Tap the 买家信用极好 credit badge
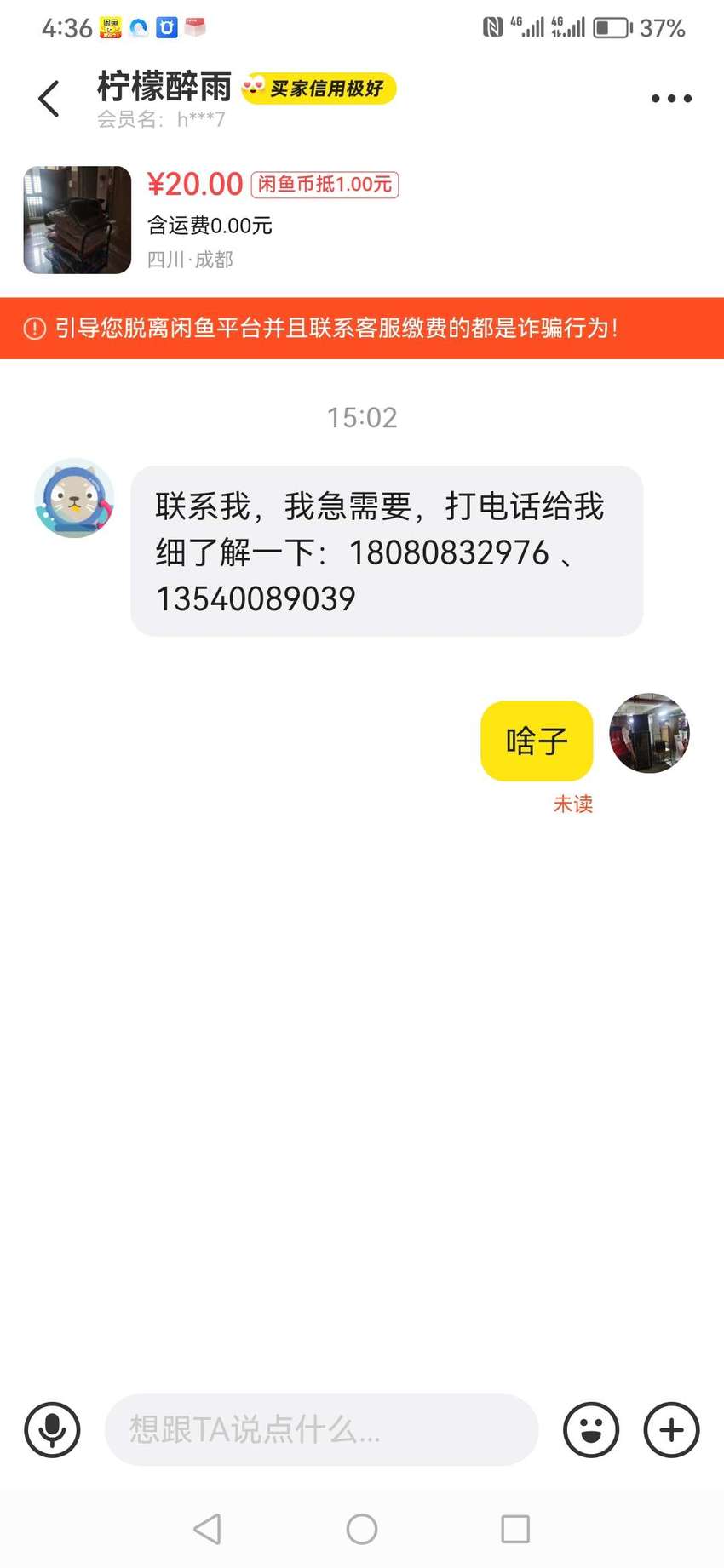 pos(319,89)
